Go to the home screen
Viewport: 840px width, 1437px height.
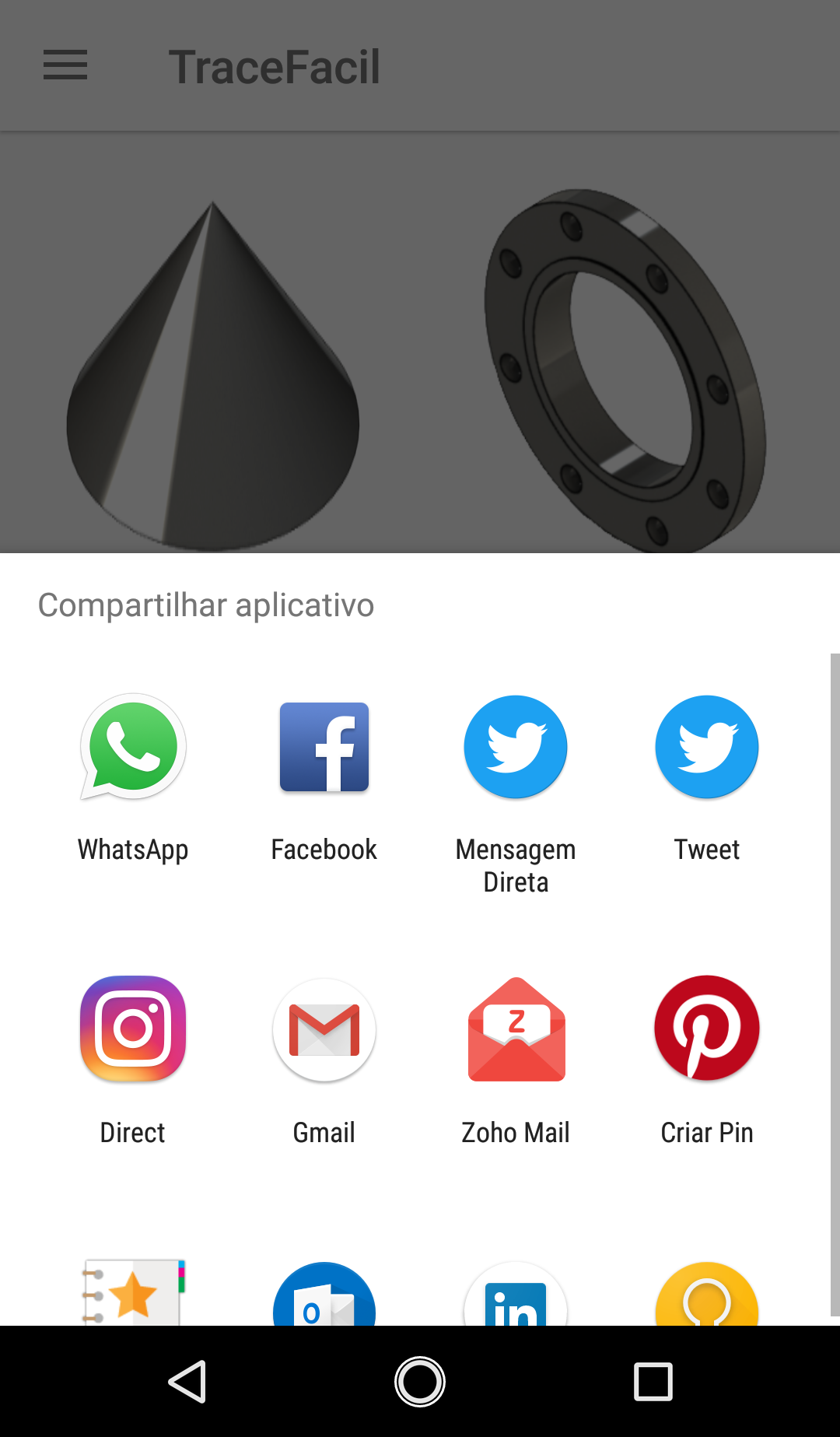tap(420, 1382)
